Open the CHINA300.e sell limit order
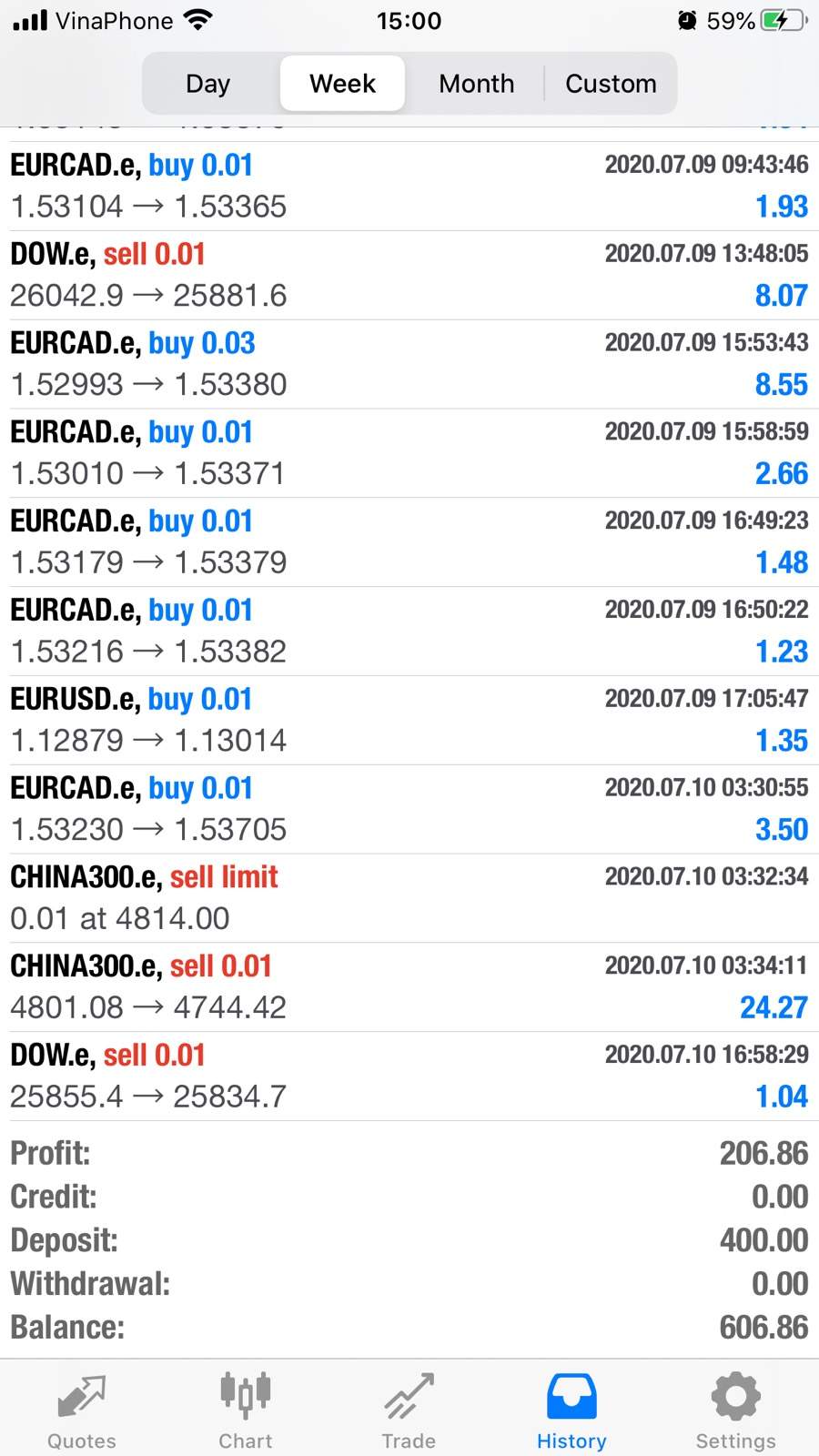The height and width of the screenshot is (1456, 819). (x=409, y=898)
